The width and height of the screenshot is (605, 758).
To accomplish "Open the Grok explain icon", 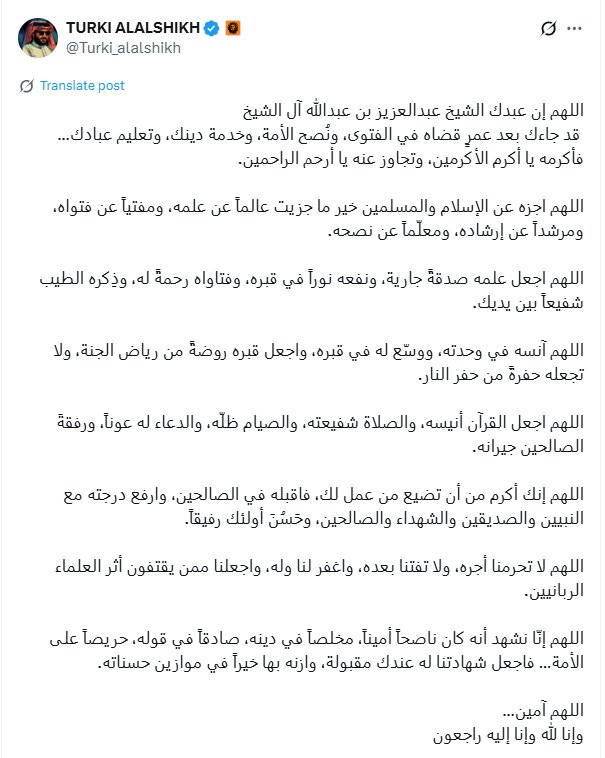I will pos(547,29).
